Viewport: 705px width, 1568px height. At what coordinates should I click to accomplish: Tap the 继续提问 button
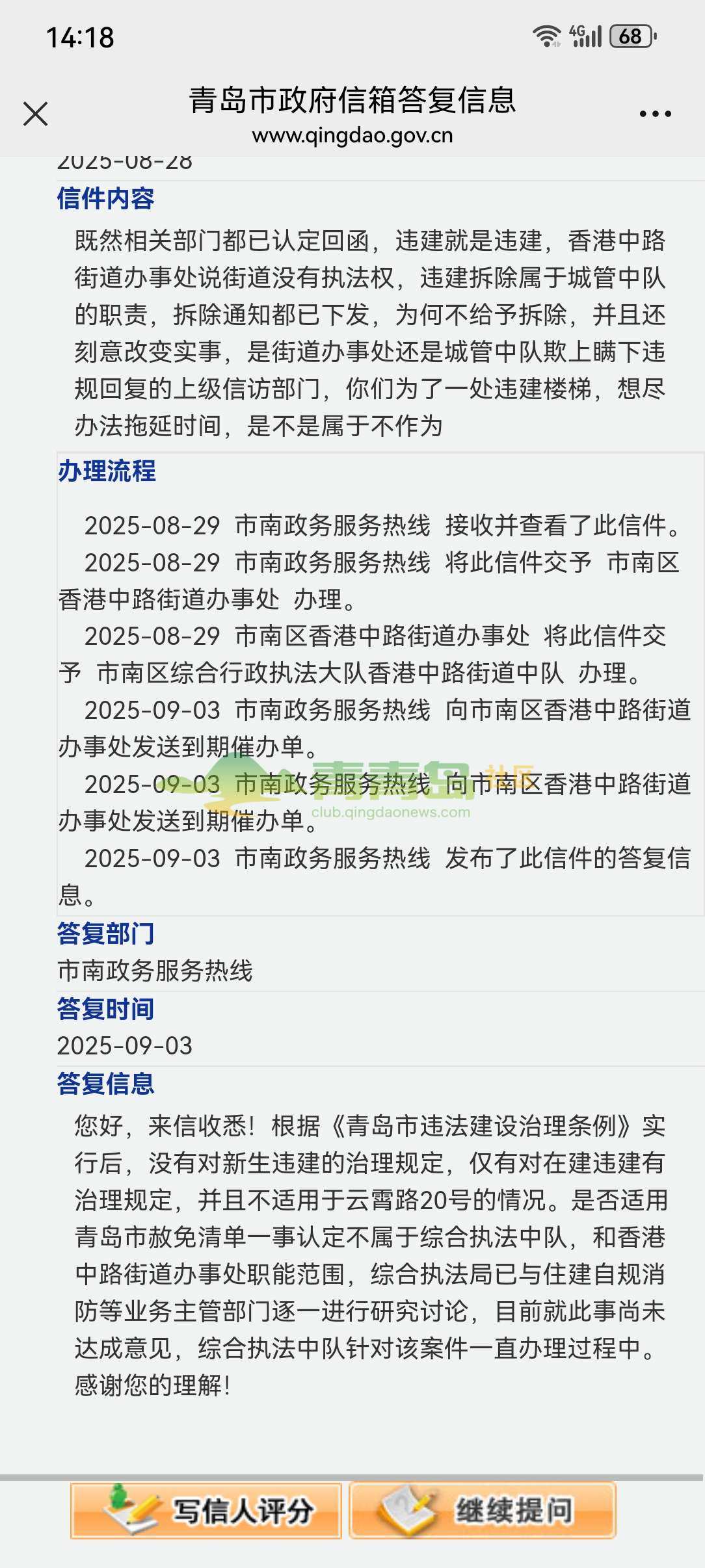(x=482, y=1511)
